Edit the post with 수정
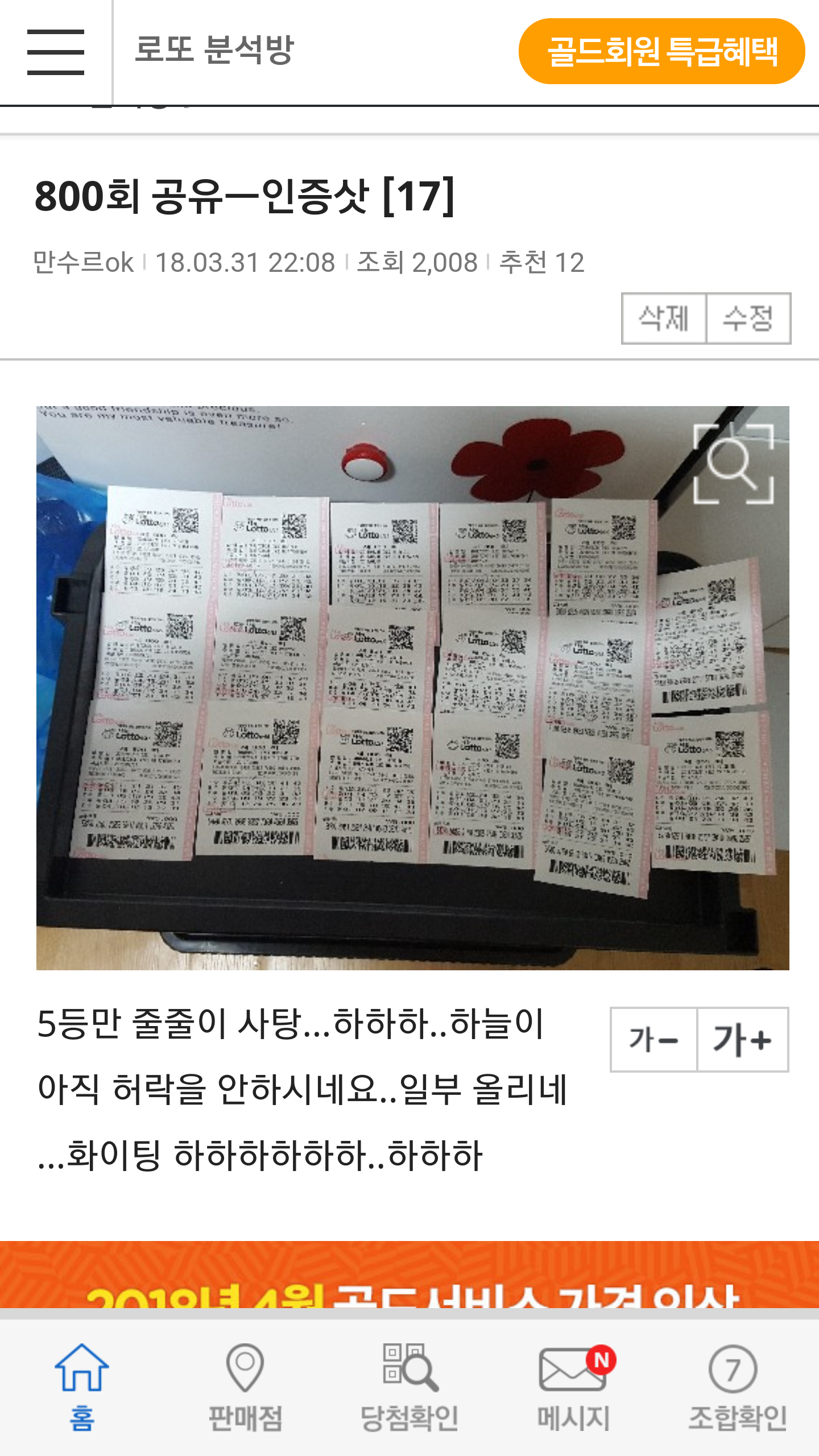This screenshot has width=819, height=1456. click(748, 318)
